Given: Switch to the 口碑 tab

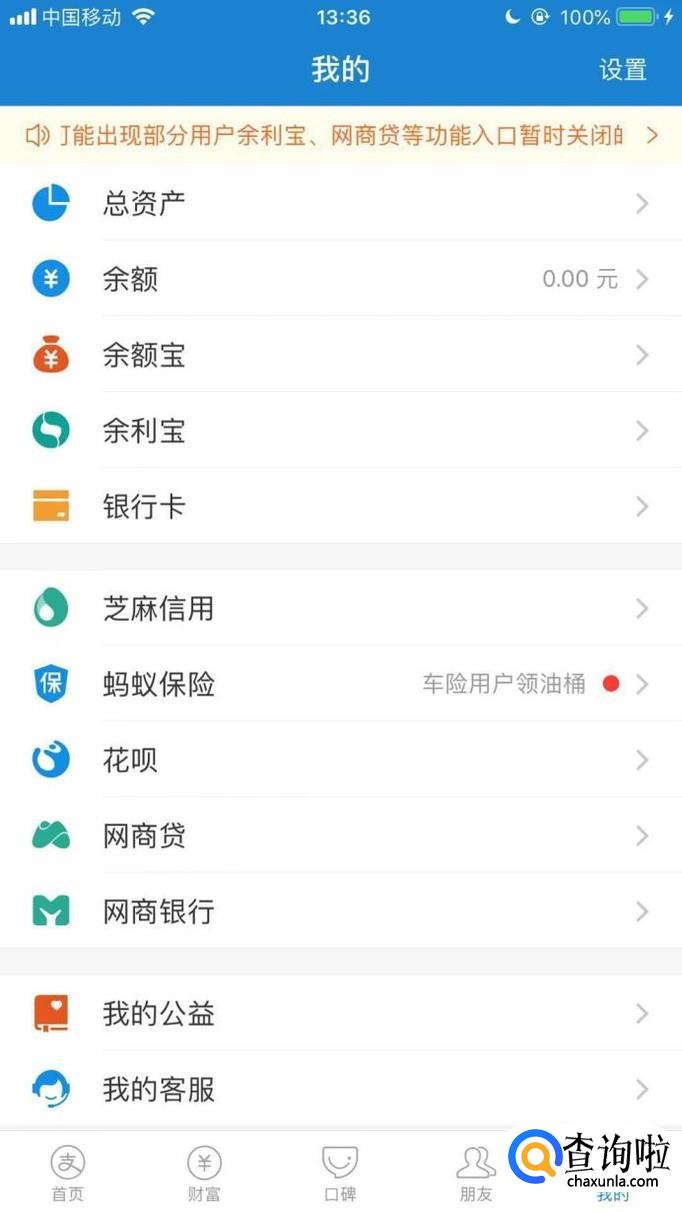Looking at the screenshot, I should click(x=340, y=1173).
